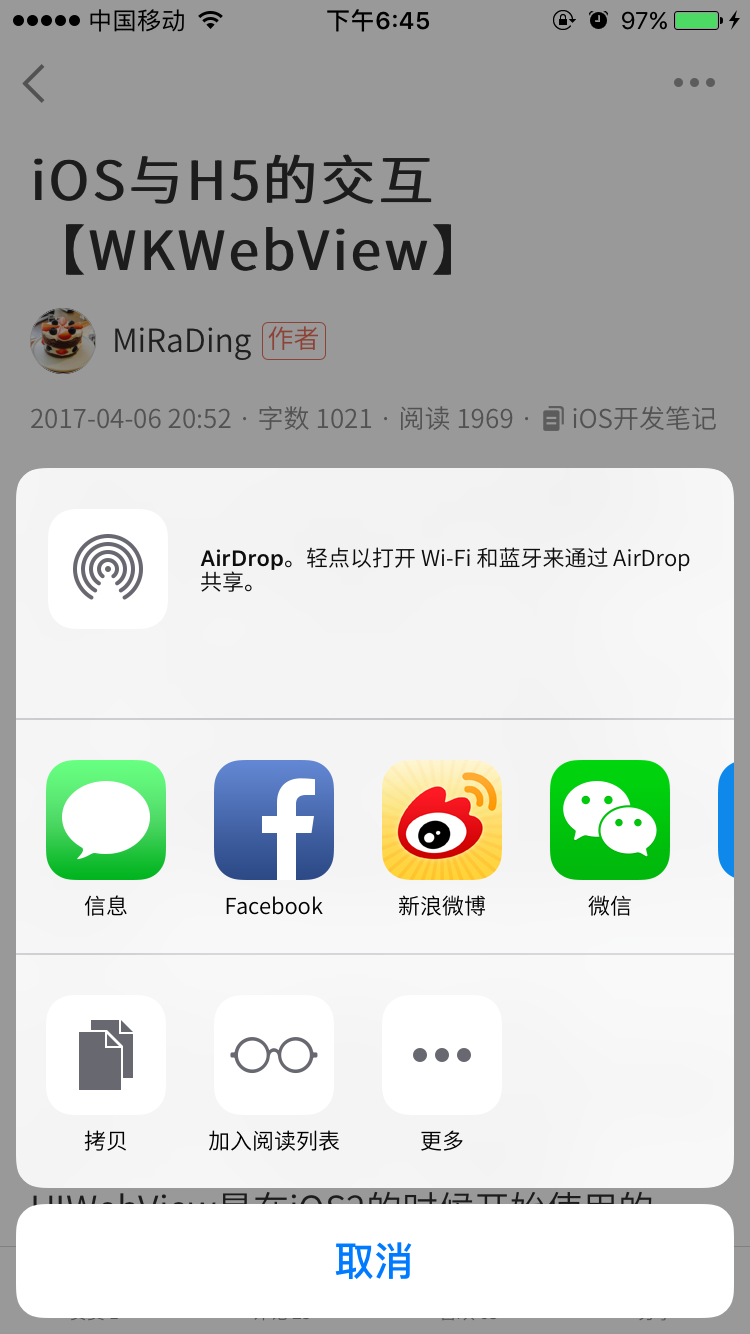Screen dimensions: 750x1334
Task: Open the ellipsis options menu at top right
Action: tap(694, 83)
